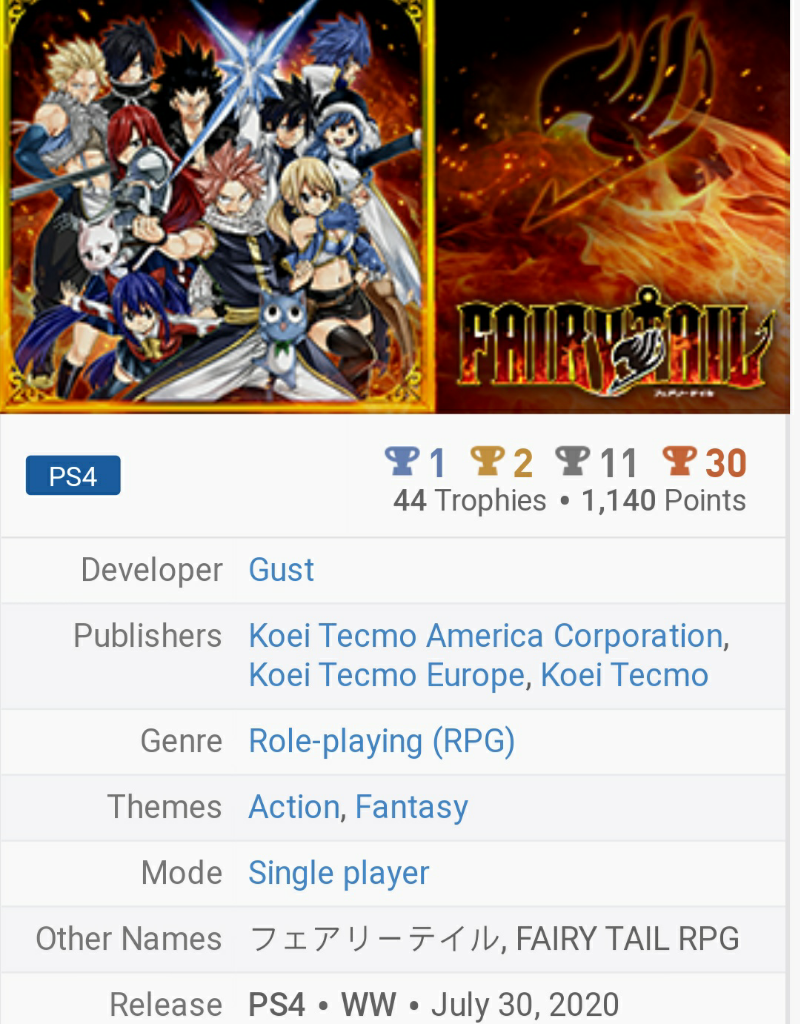800x1024 pixels.
Task: Open Koei Tecmo America Corporation publisher page
Action: point(486,636)
